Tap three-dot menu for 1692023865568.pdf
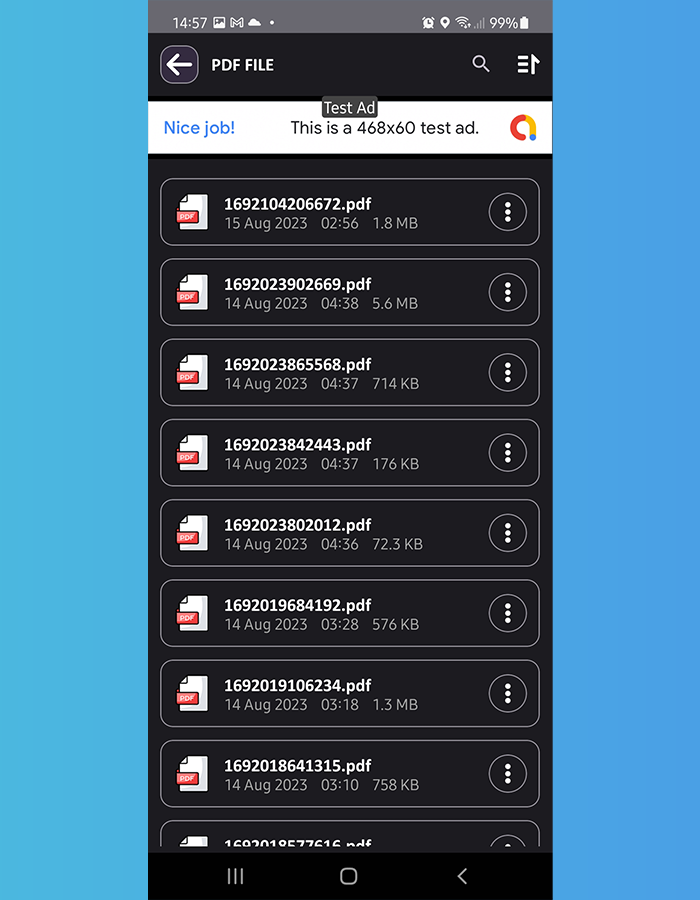The height and width of the screenshot is (900, 700). coord(508,372)
